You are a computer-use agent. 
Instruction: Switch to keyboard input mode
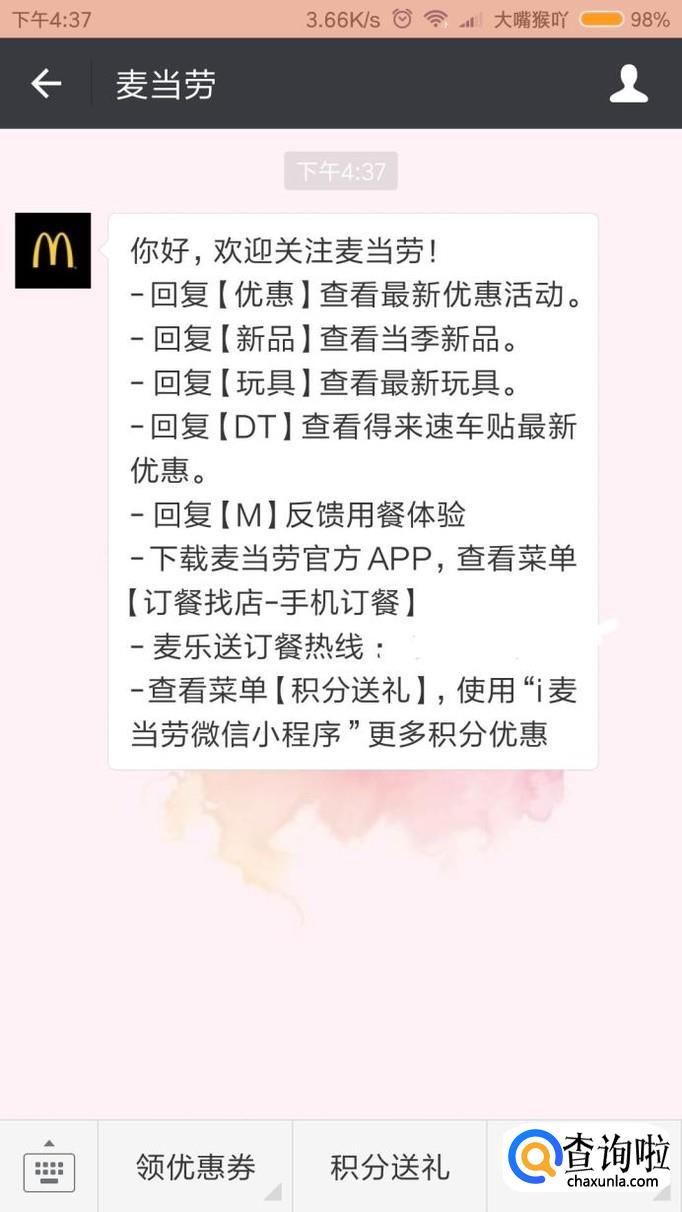tap(49, 1166)
